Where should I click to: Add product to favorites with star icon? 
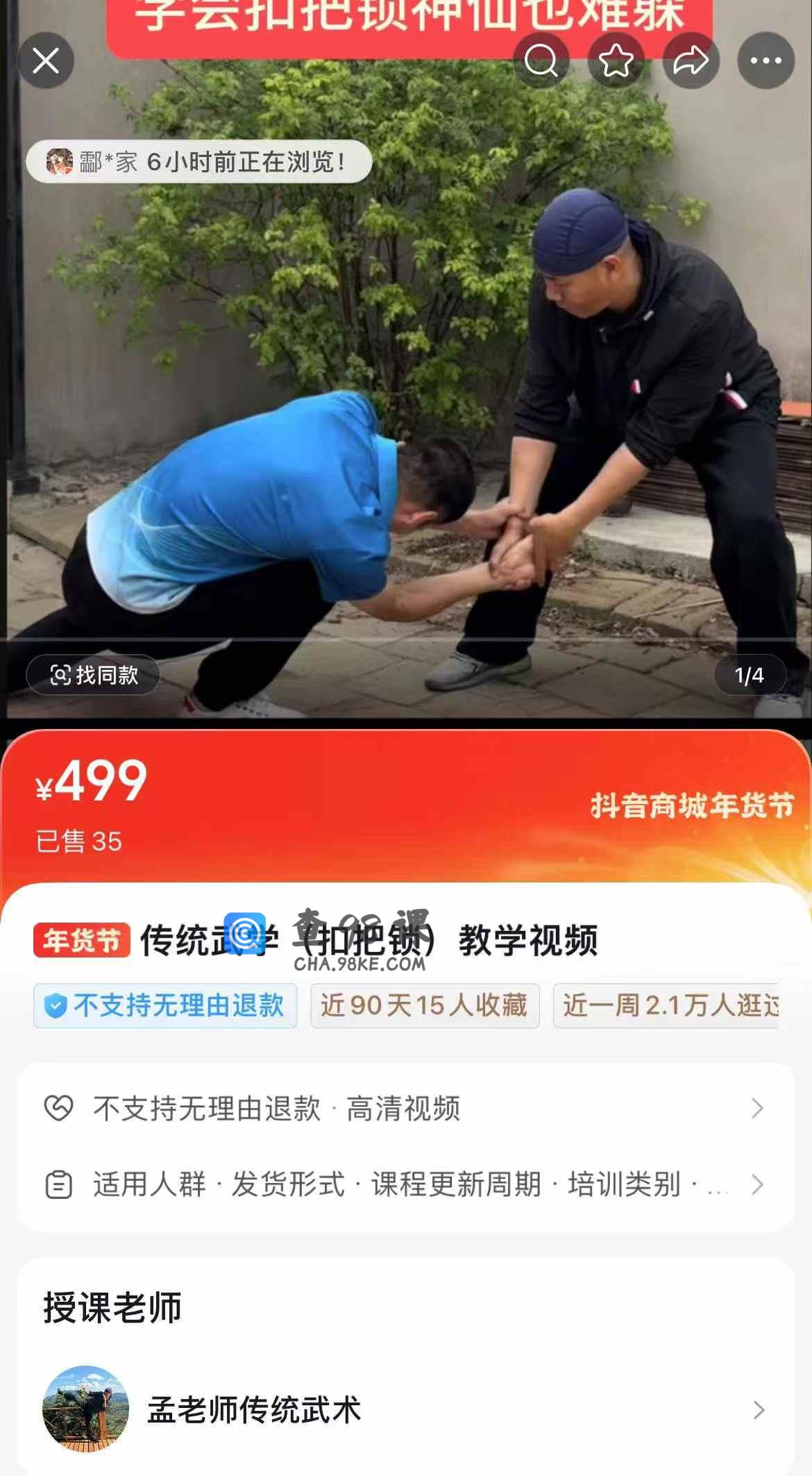pyautogui.click(x=616, y=61)
